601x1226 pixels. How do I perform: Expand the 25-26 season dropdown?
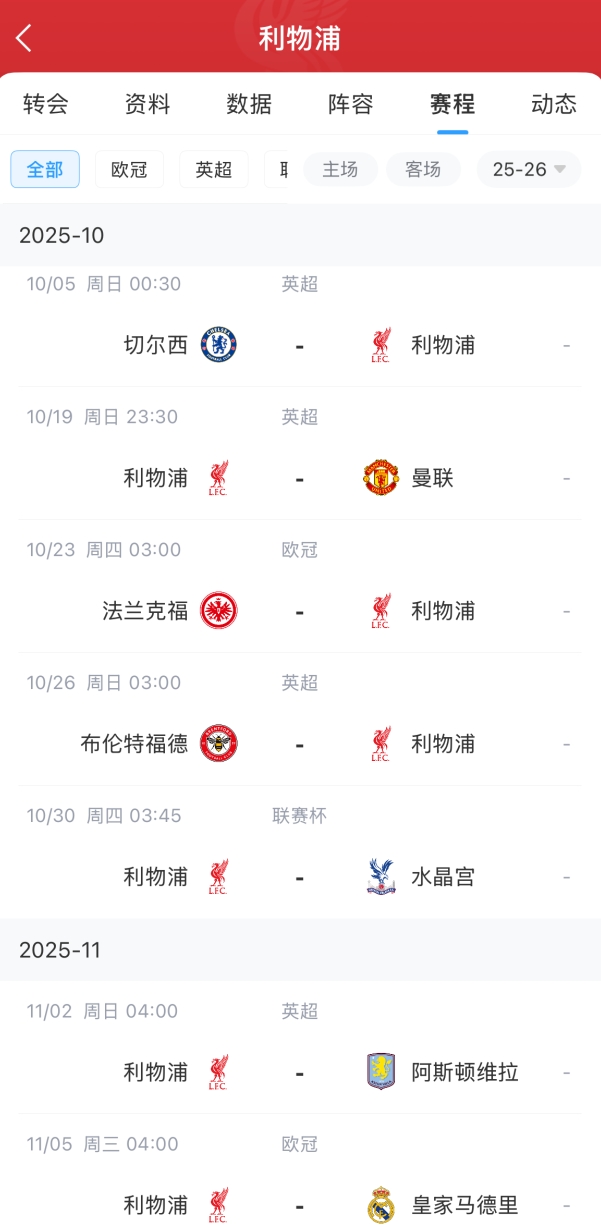529,169
